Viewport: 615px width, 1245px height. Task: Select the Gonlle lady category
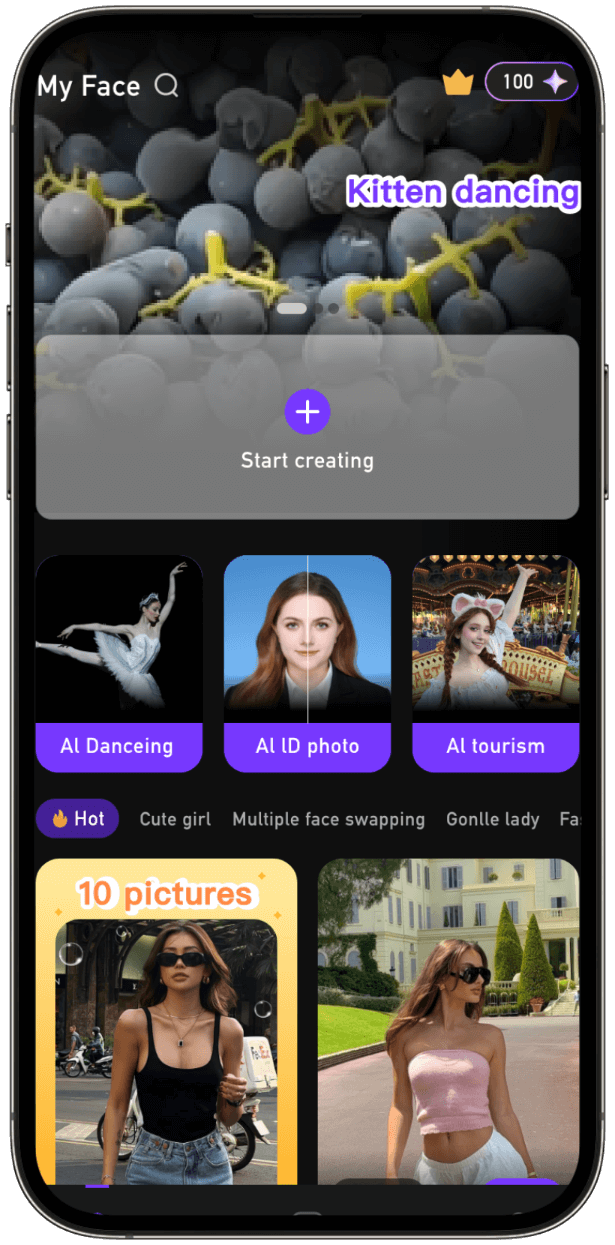[492, 819]
